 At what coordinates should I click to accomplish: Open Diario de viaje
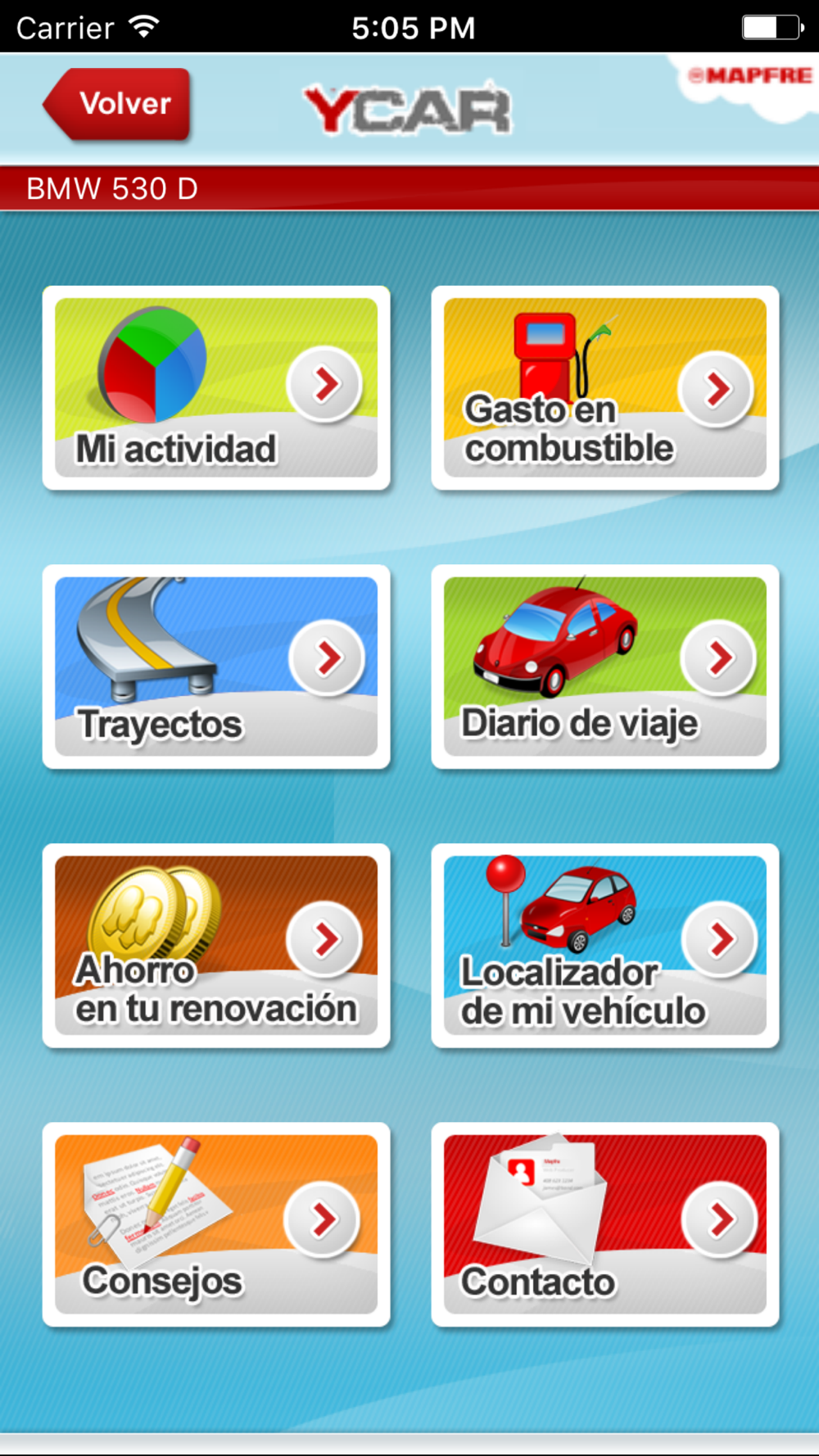point(604,667)
